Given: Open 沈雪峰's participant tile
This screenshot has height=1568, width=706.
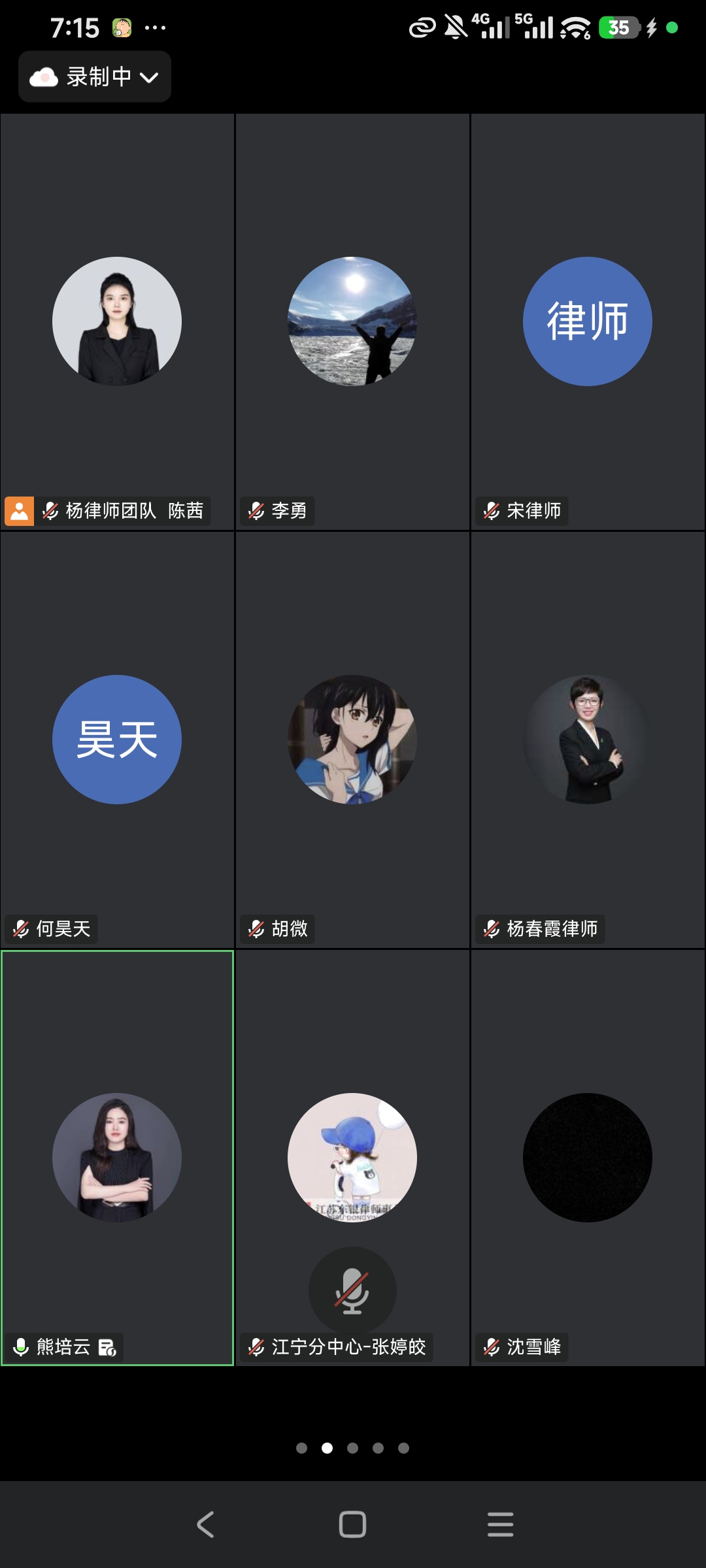Looking at the screenshot, I should (x=587, y=1158).
